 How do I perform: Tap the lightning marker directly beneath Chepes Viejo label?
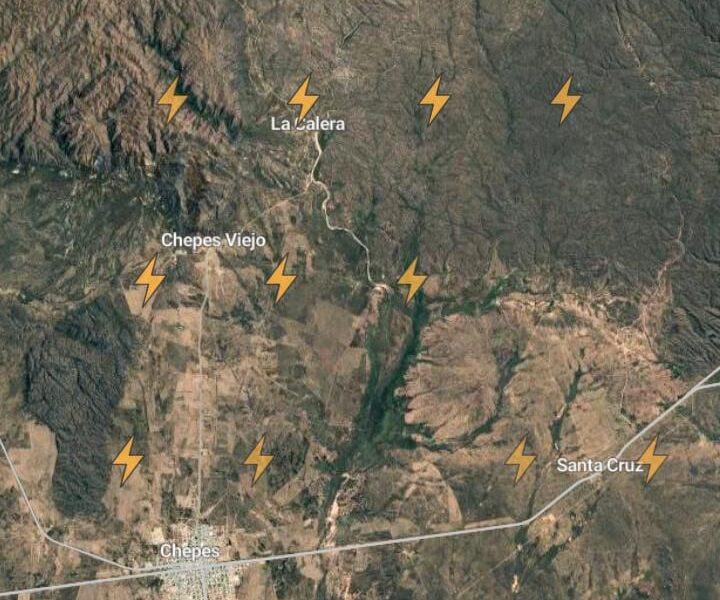150,279
